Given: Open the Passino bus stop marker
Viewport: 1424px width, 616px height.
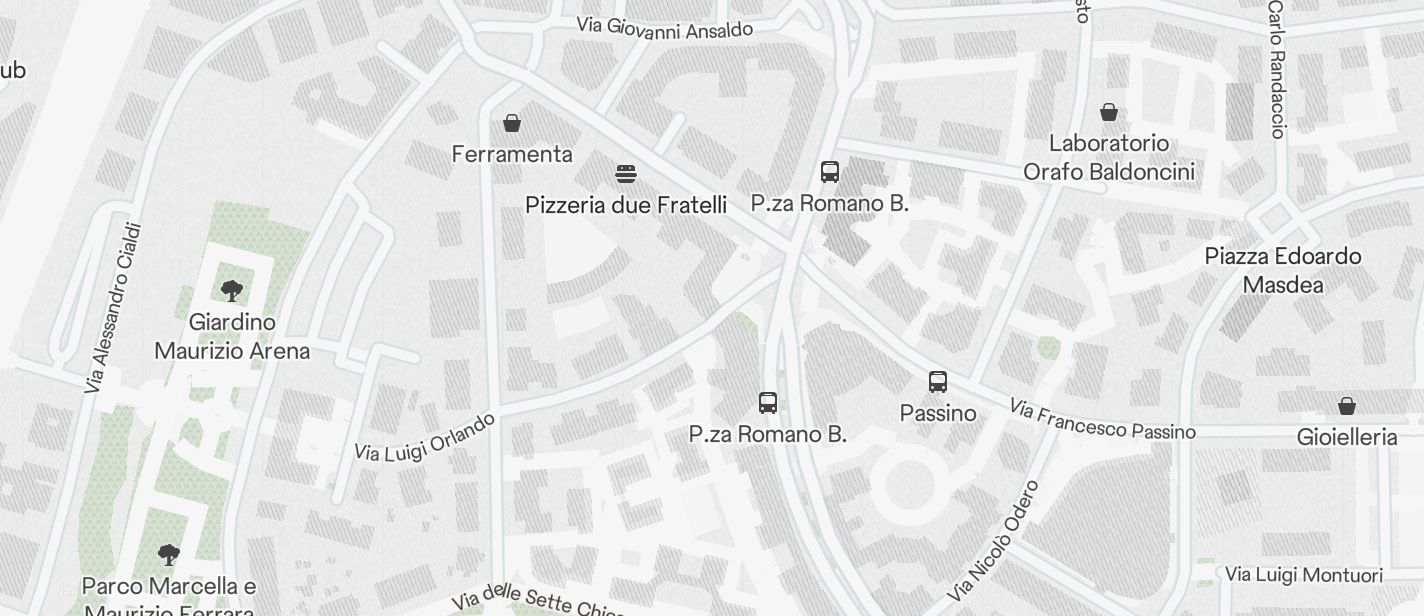Looking at the screenshot, I should pos(938,382).
